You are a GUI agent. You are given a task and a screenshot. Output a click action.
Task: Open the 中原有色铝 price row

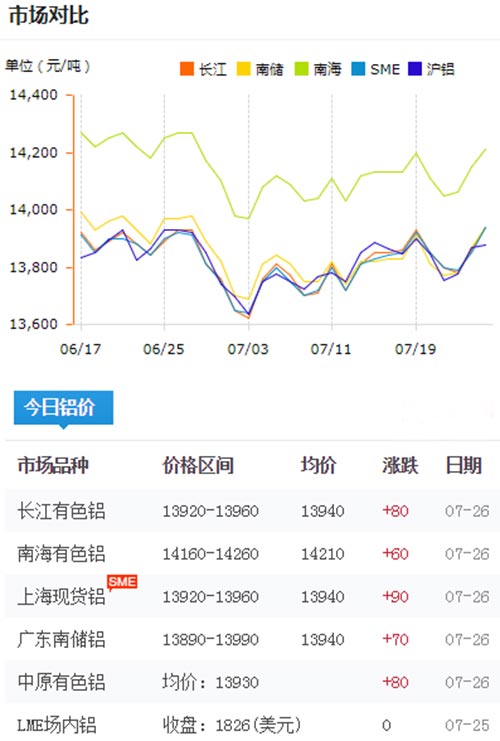253,682
